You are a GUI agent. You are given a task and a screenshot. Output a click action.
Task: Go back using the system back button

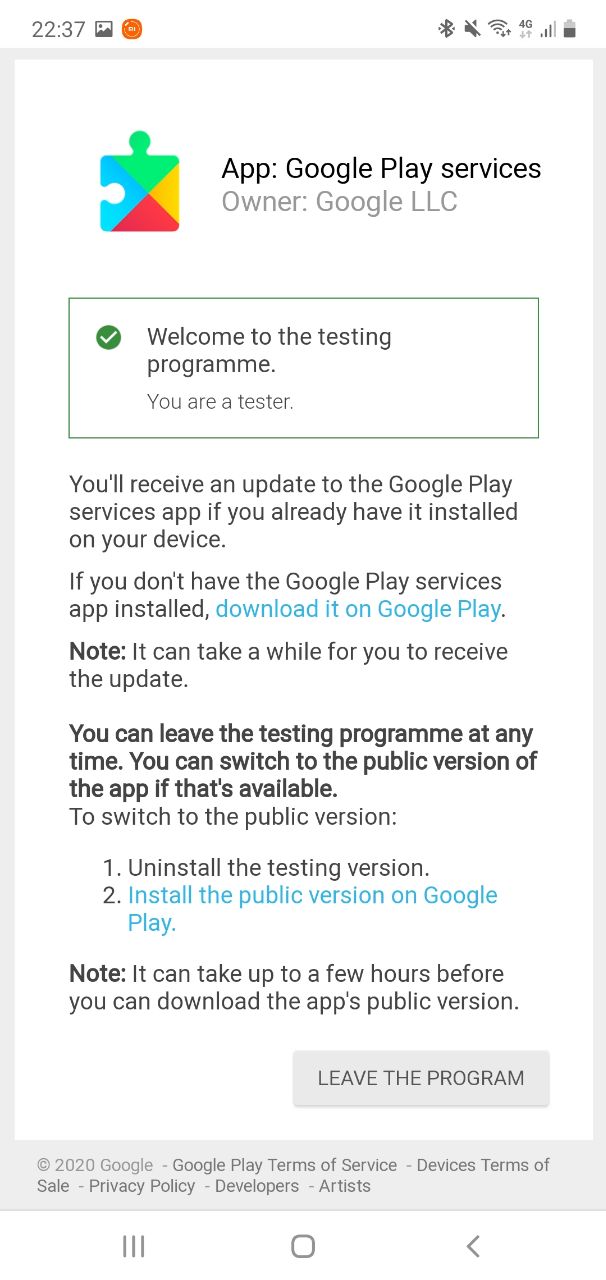click(x=473, y=1246)
